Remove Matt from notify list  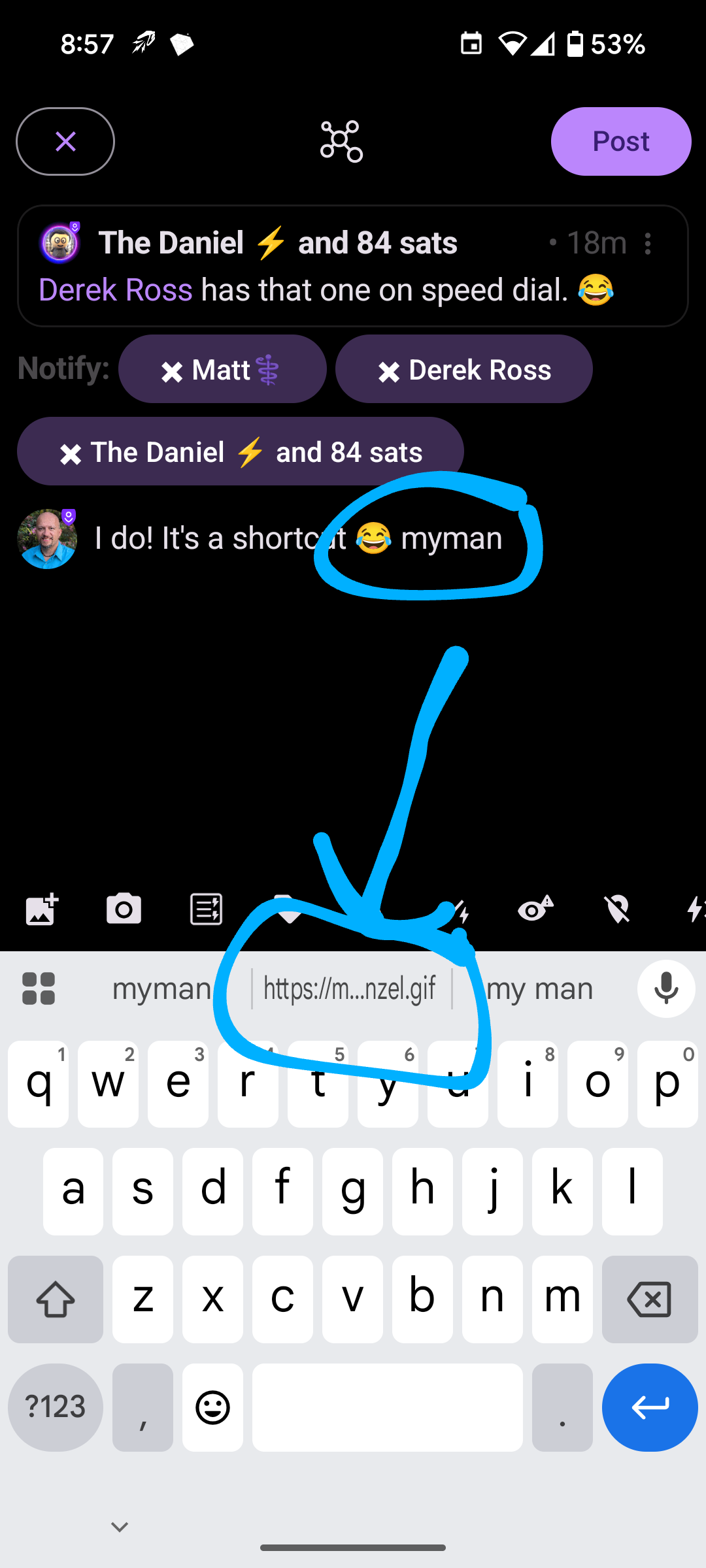(x=172, y=371)
